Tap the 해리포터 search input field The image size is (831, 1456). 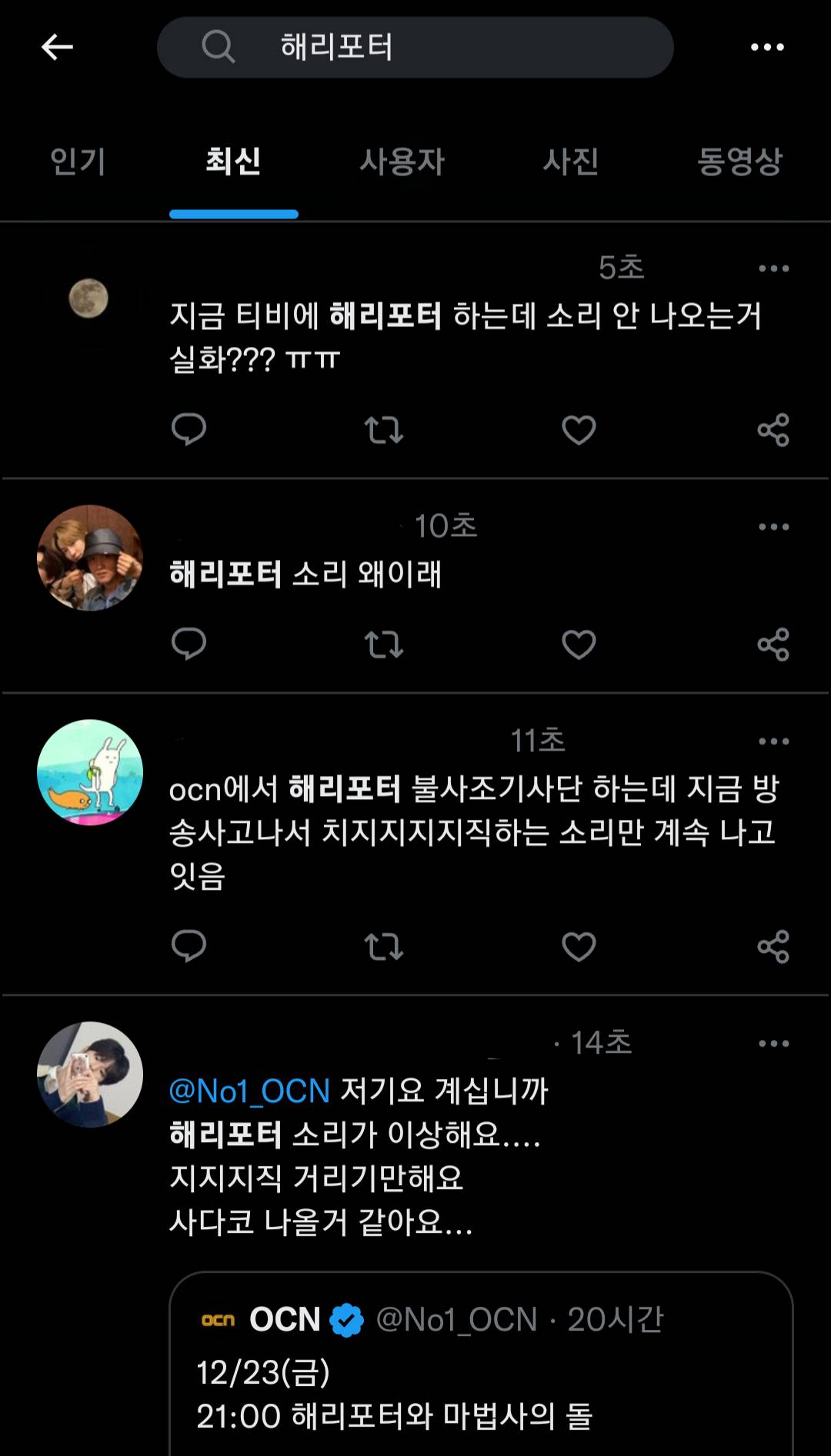pyautogui.click(x=415, y=48)
